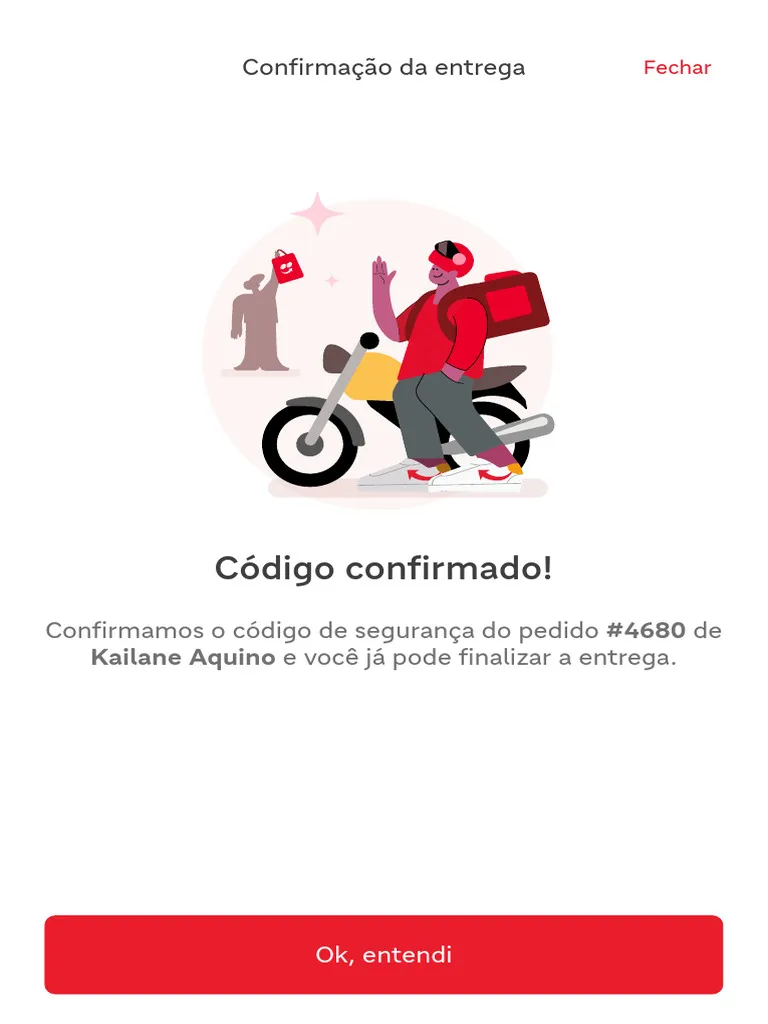The image size is (768, 1024).
Task: Tap the home indicator bar at bottom
Action: [384, 1013]
